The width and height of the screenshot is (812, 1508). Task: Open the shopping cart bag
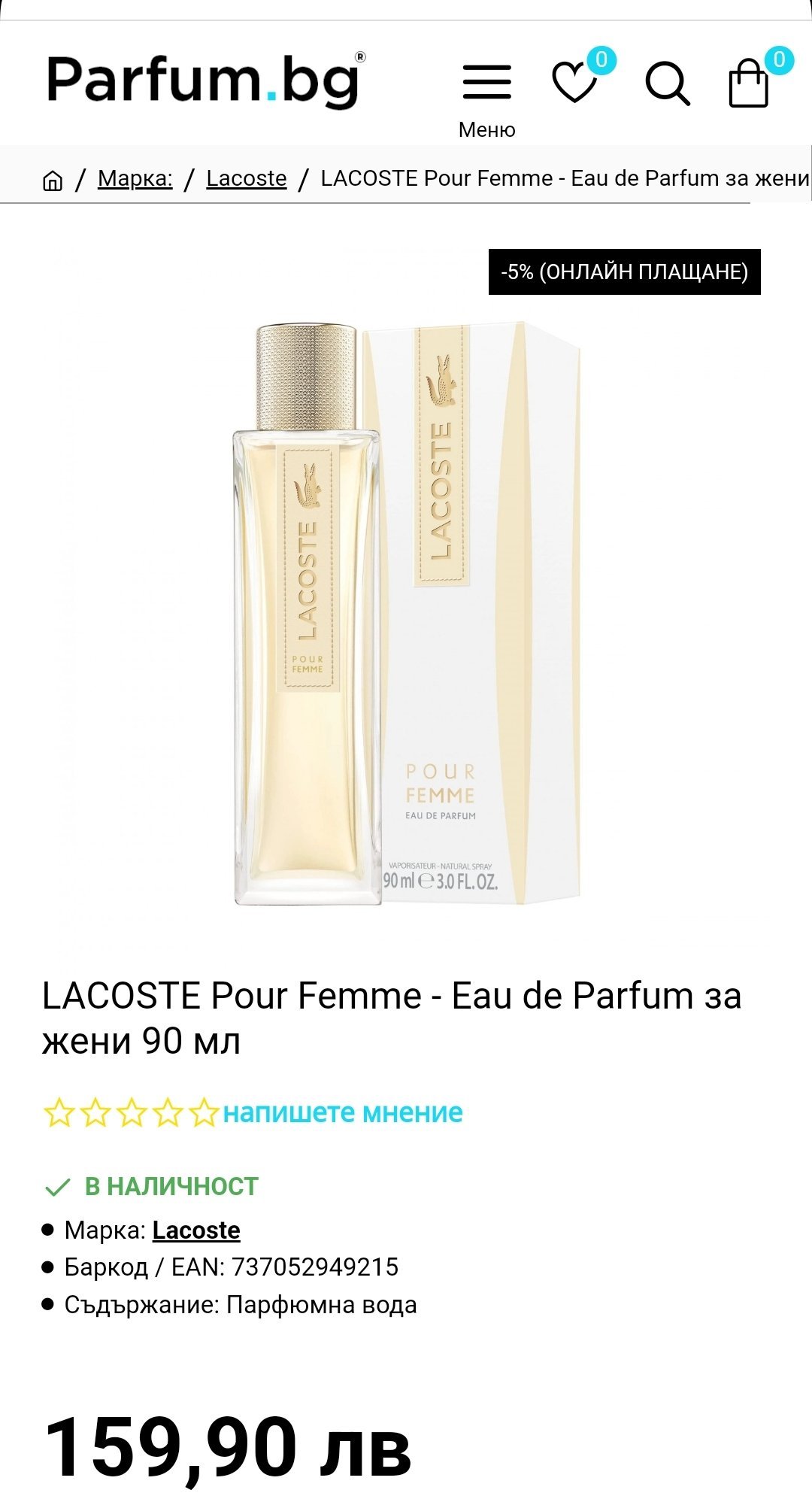click(749, 83)
